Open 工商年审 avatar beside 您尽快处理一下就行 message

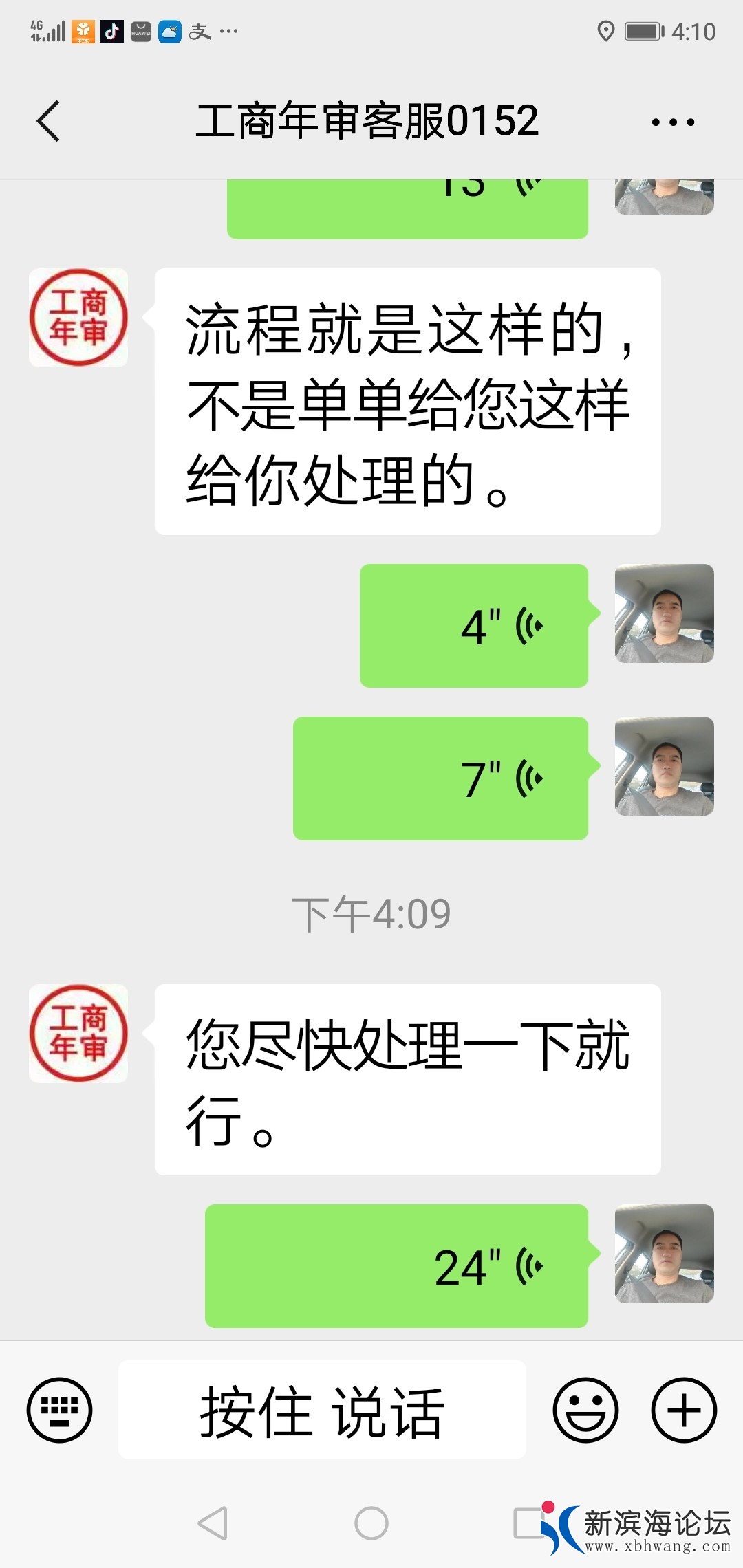pos(78,1033)
